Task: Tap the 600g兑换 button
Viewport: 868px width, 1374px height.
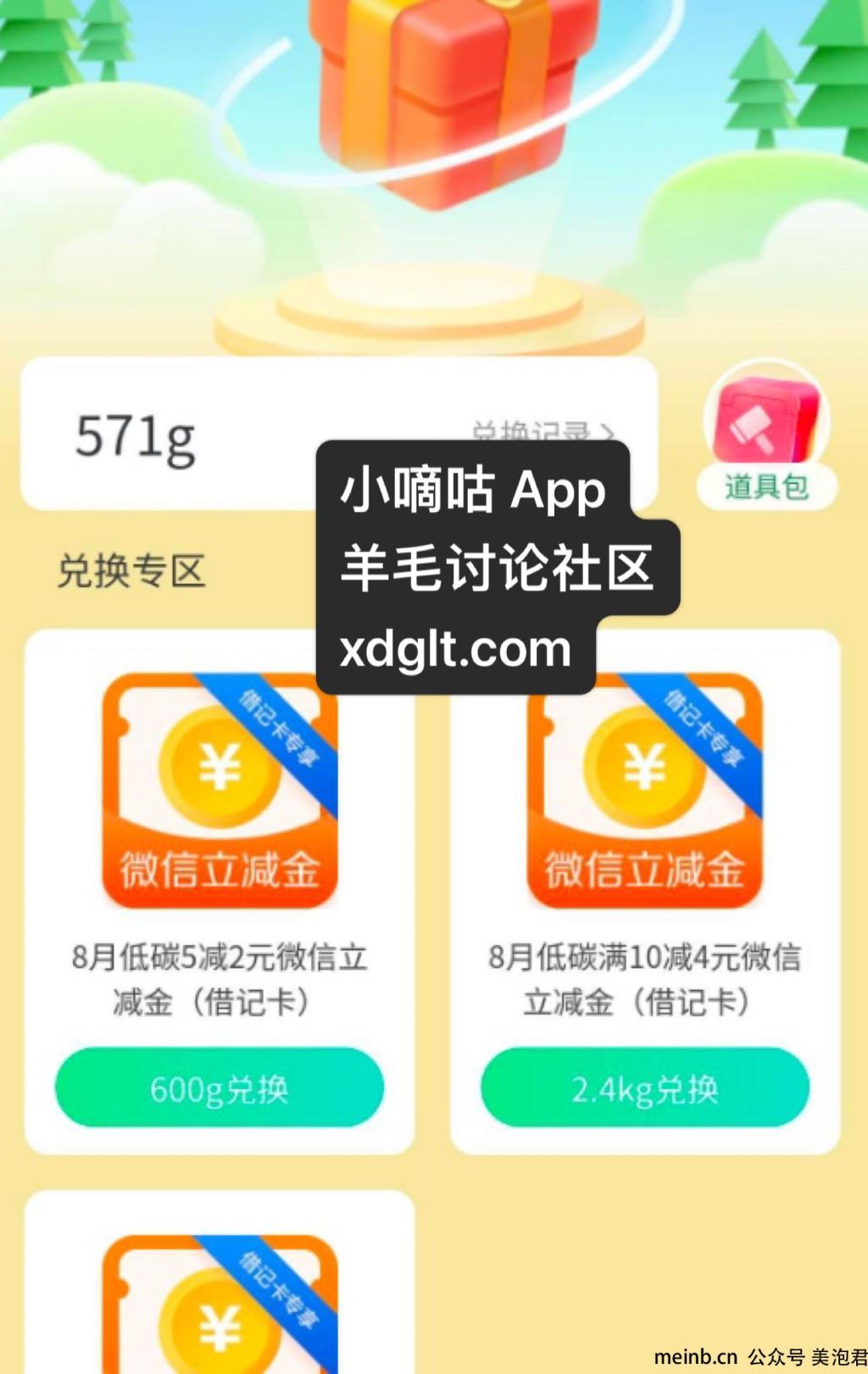Action: click(x=220, y=1088)
